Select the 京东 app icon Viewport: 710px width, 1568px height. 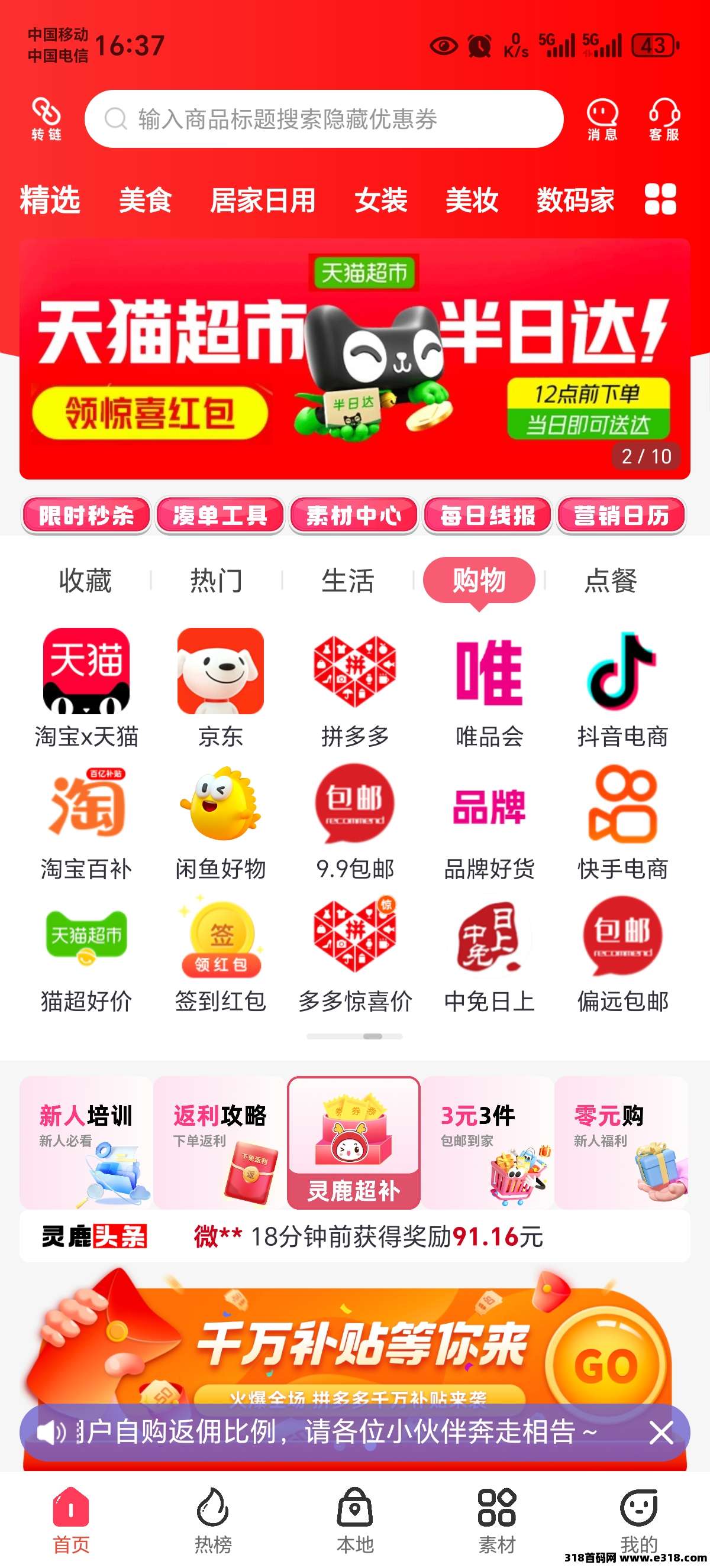220,672
